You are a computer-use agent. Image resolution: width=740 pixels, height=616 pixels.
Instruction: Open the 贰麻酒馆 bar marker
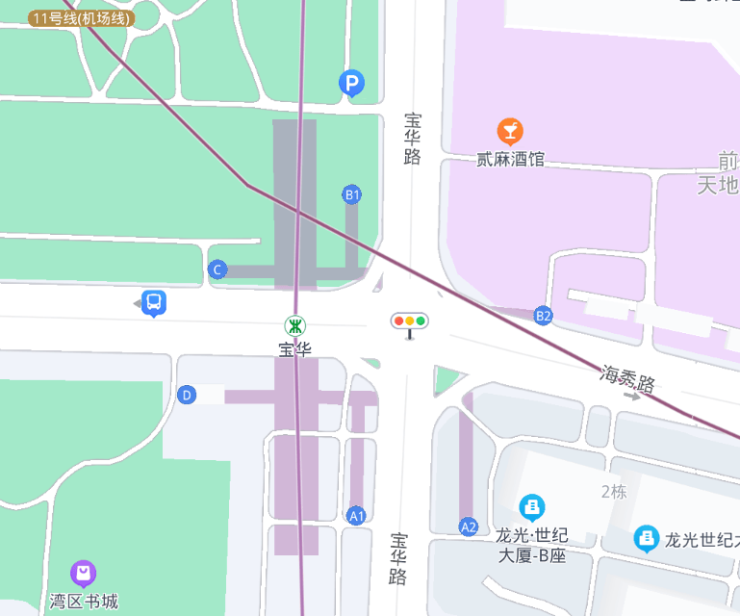click(x=510, y=131)
